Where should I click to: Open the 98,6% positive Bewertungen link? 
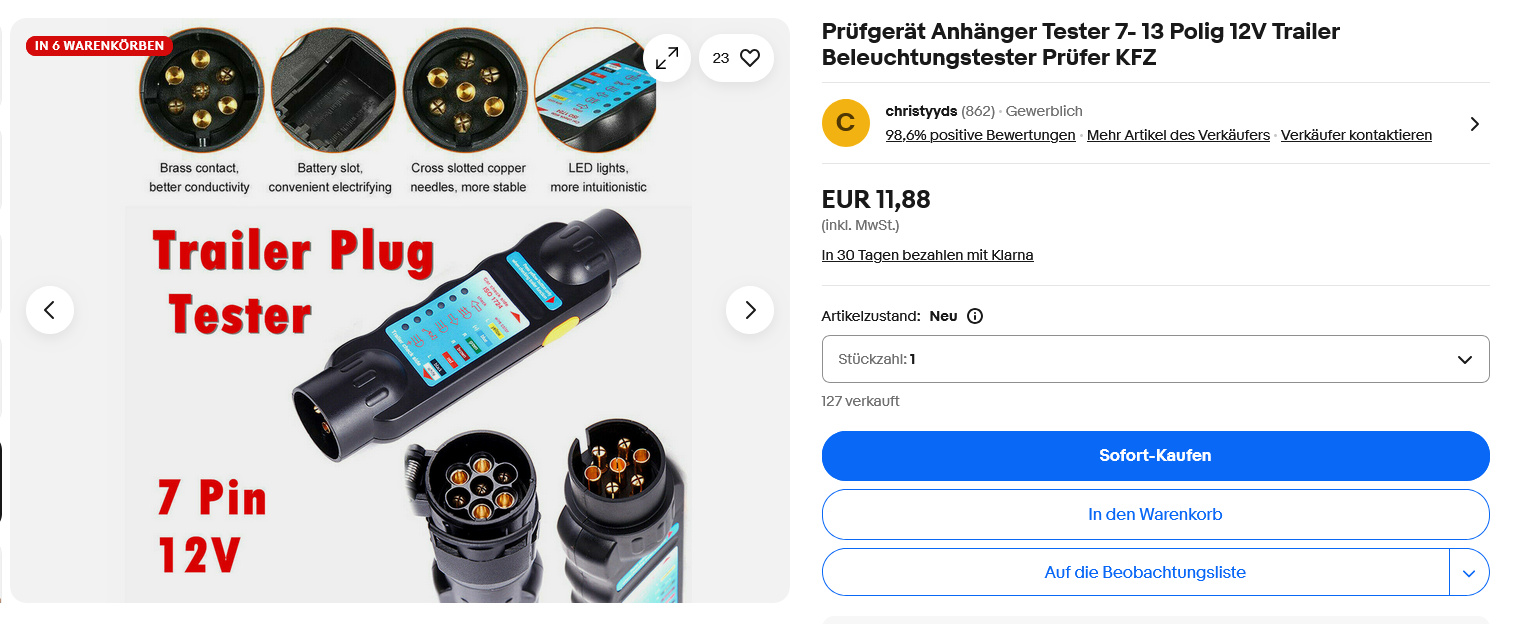[980, 135]
